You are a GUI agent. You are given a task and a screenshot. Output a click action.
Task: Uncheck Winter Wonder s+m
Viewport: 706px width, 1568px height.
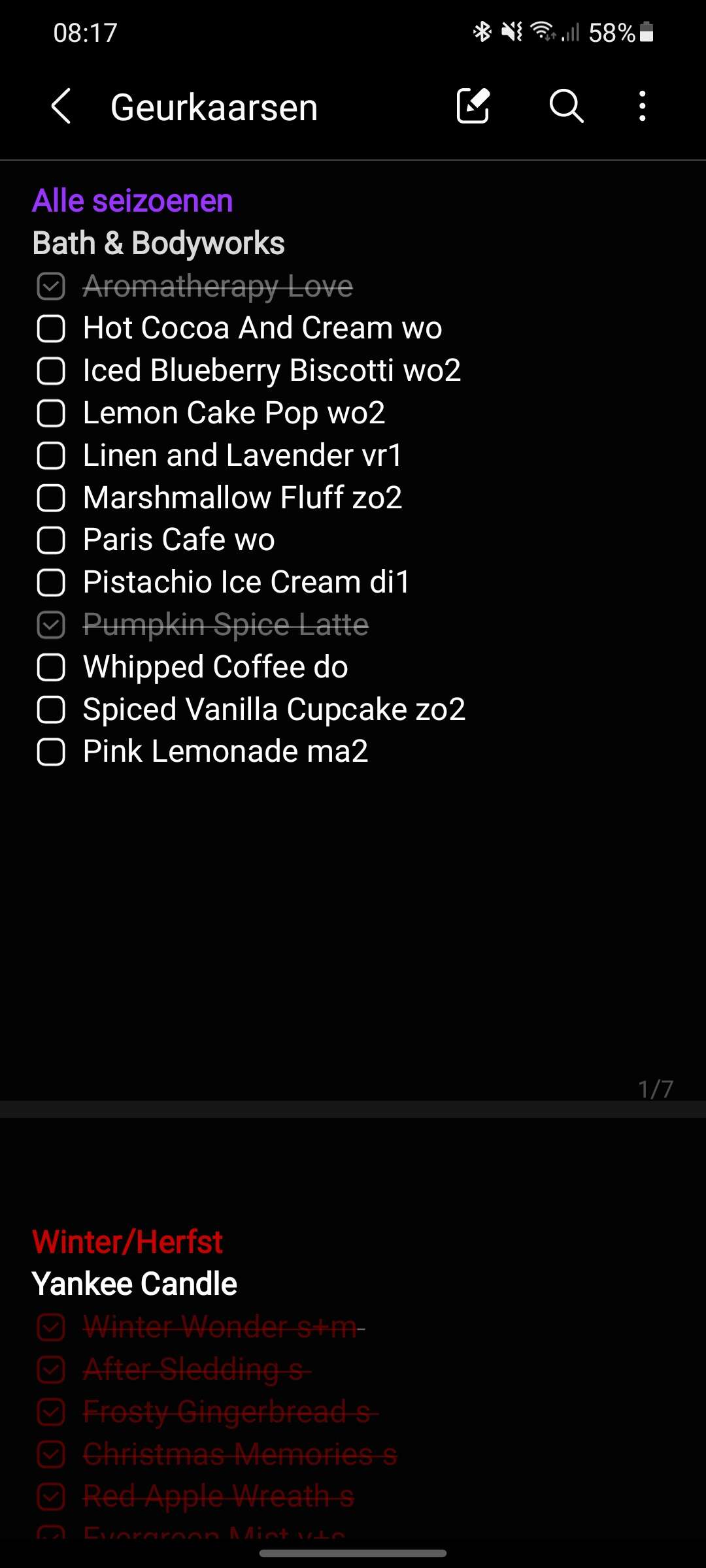pyautogui.click(x=51, y=1328)
